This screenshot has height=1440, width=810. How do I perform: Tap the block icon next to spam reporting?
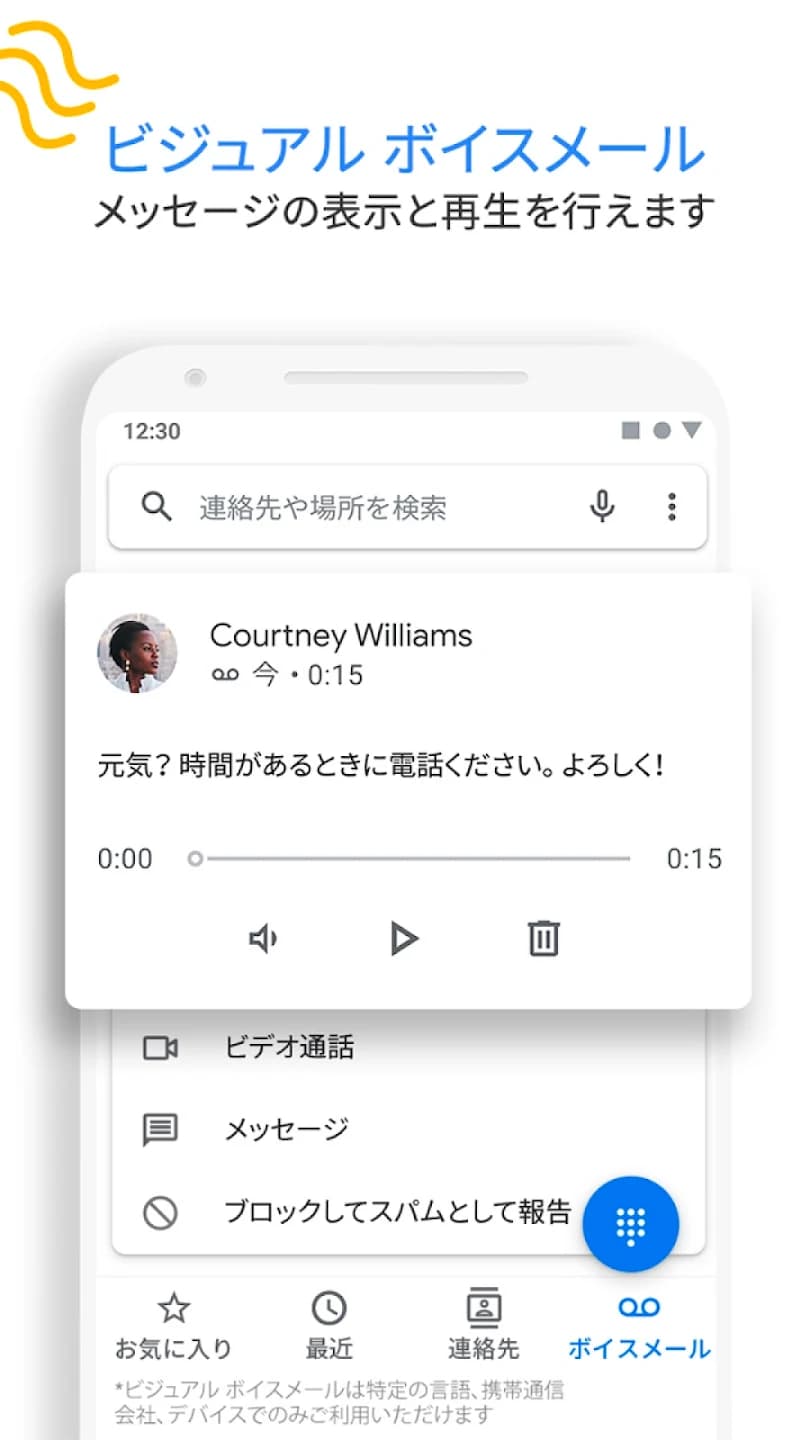pos(161,1209)
